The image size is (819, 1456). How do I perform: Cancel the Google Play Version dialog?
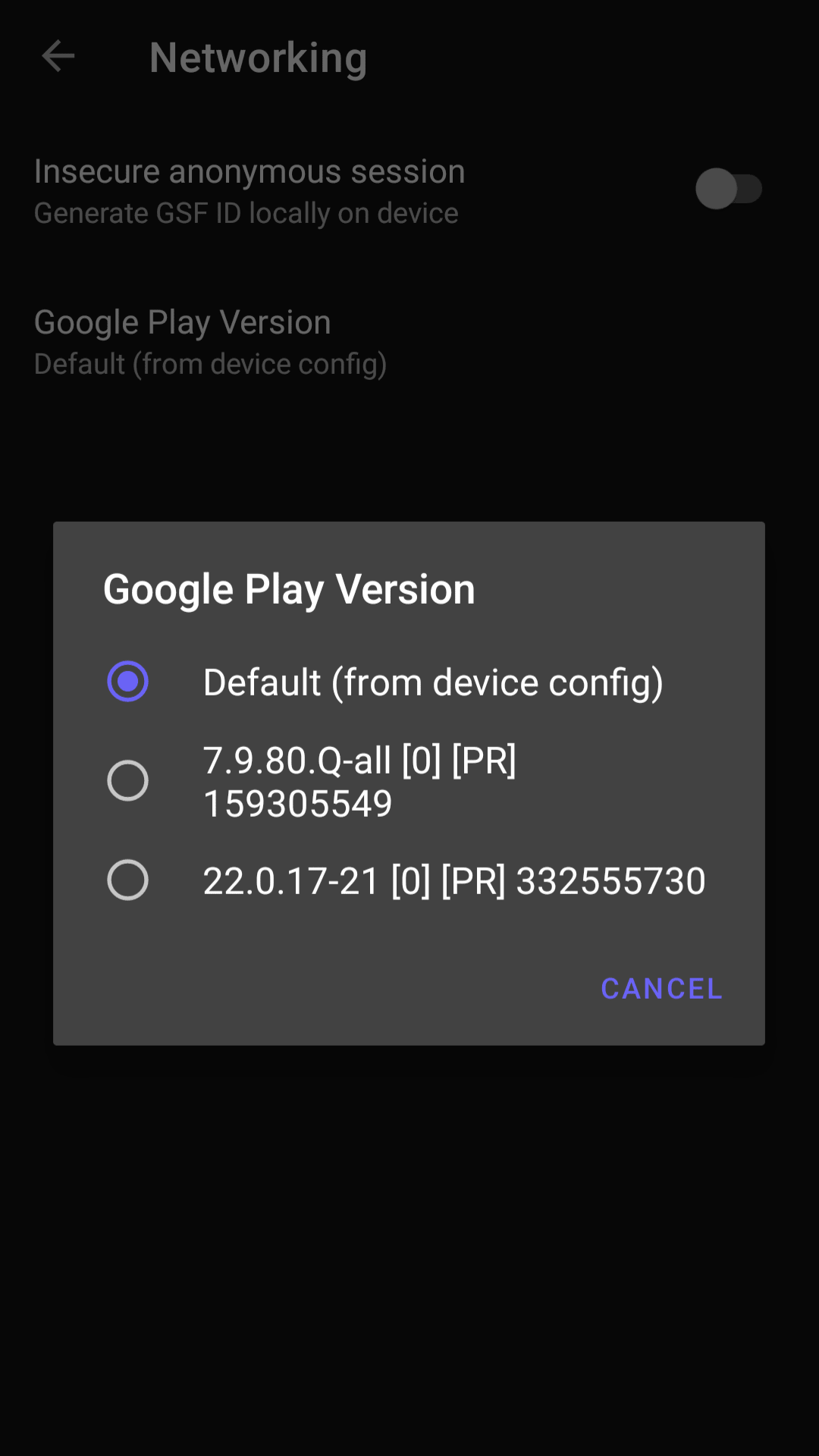click(661, 989)
